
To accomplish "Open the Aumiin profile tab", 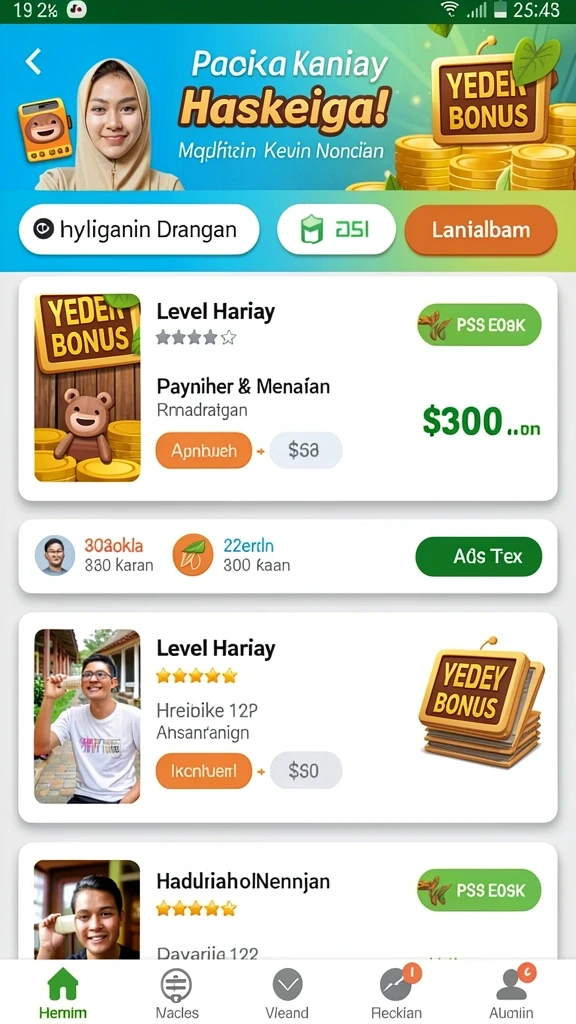I will (x=511, y=993).
